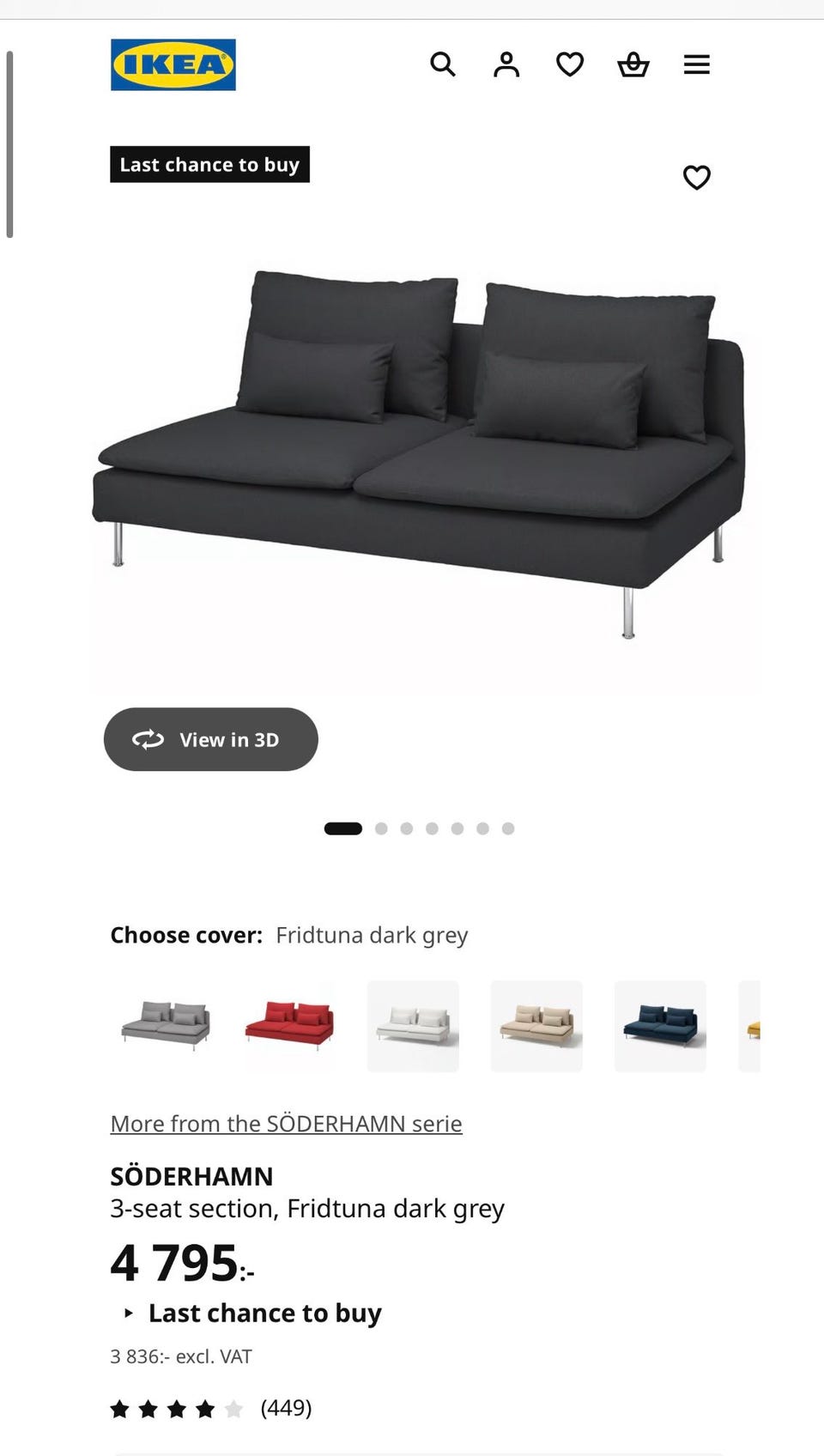
Task: Choose the white cover option
Action: tap(413, 1026)
